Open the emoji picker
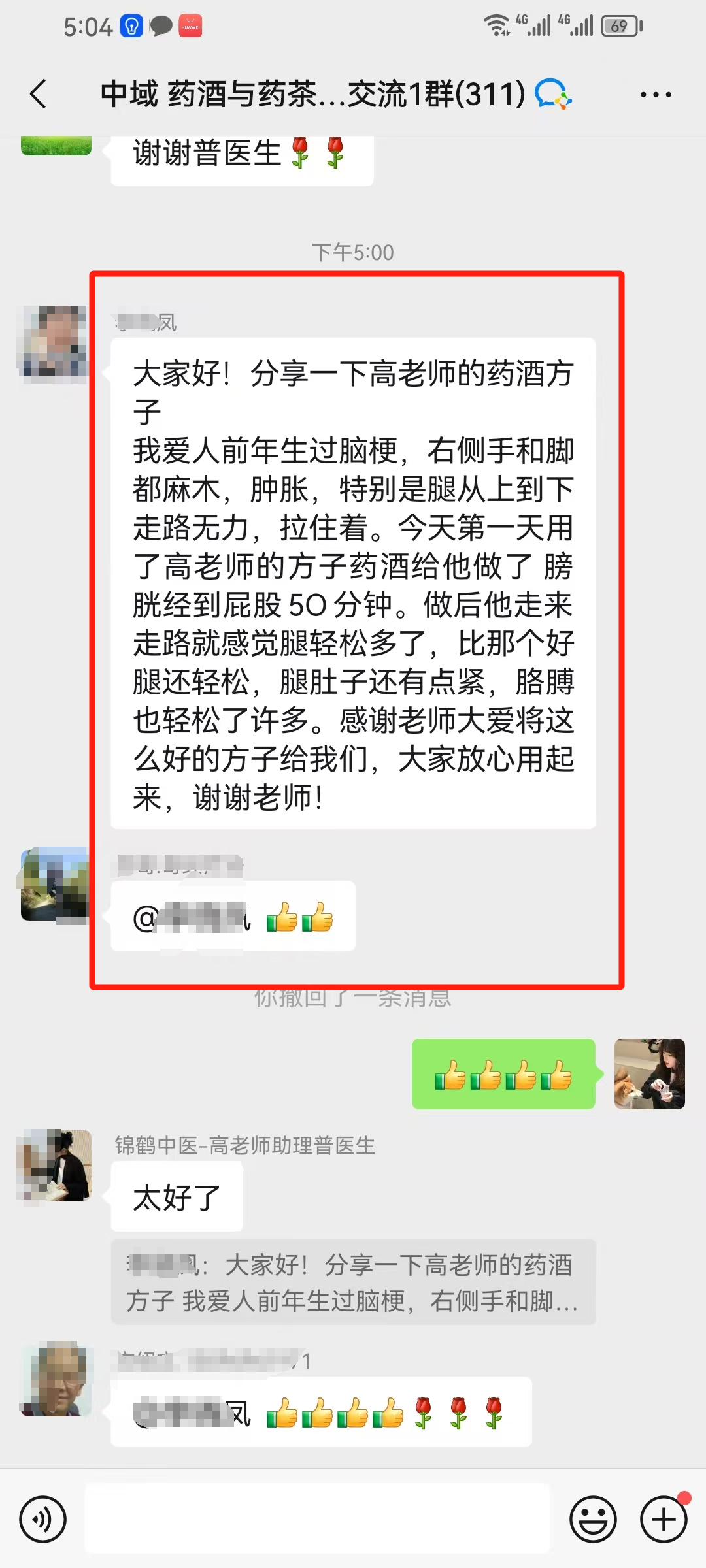Image resolution: width=706 pixels, height=1568 pixels. (x=592, y=1519)
